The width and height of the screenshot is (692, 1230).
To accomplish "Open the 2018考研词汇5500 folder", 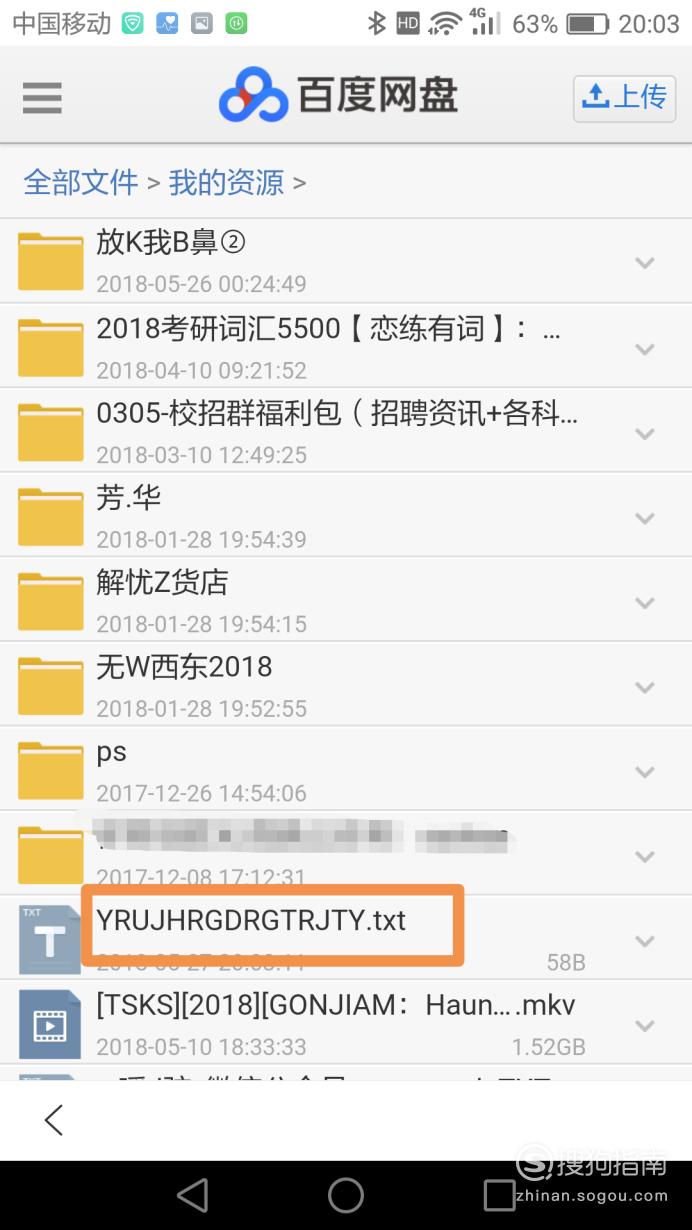I will tap(346, 346).
